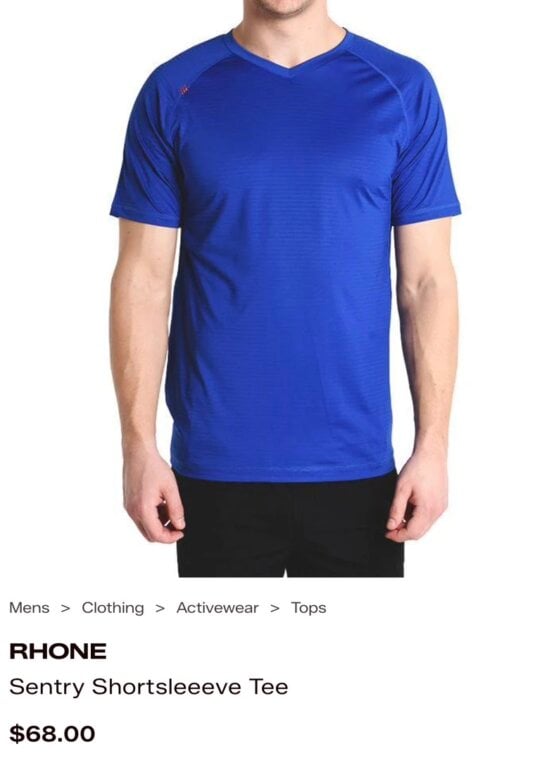Open the Activewear breadcrumb category
Viewport: 542px width, 770px height.
tap(217, 607)
